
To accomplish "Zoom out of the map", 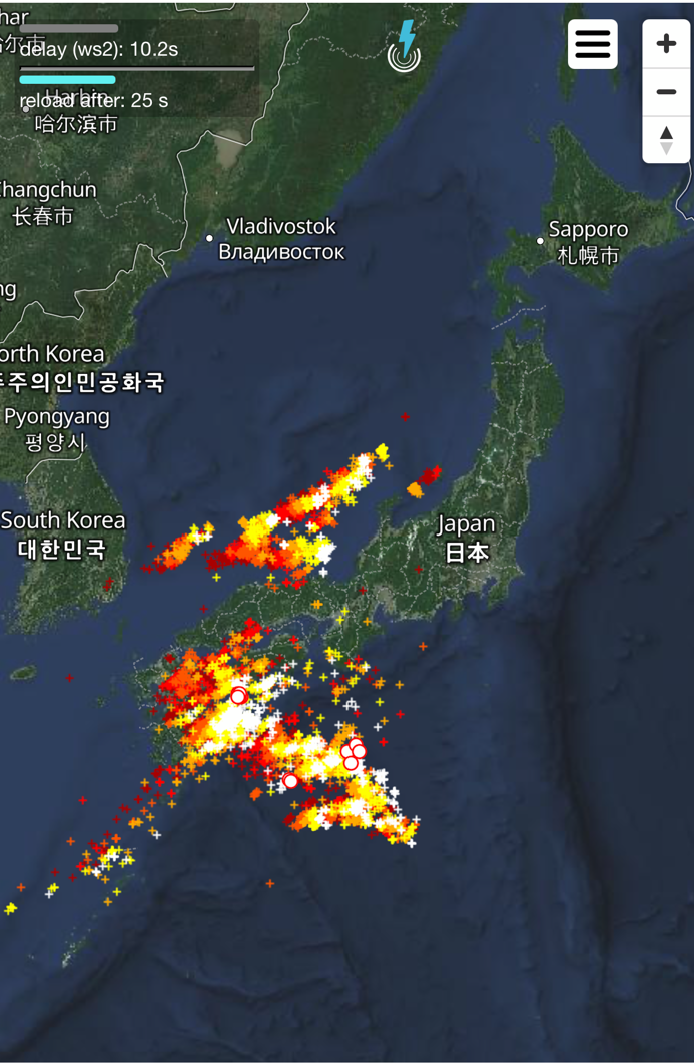I will (x=666, y=92).
